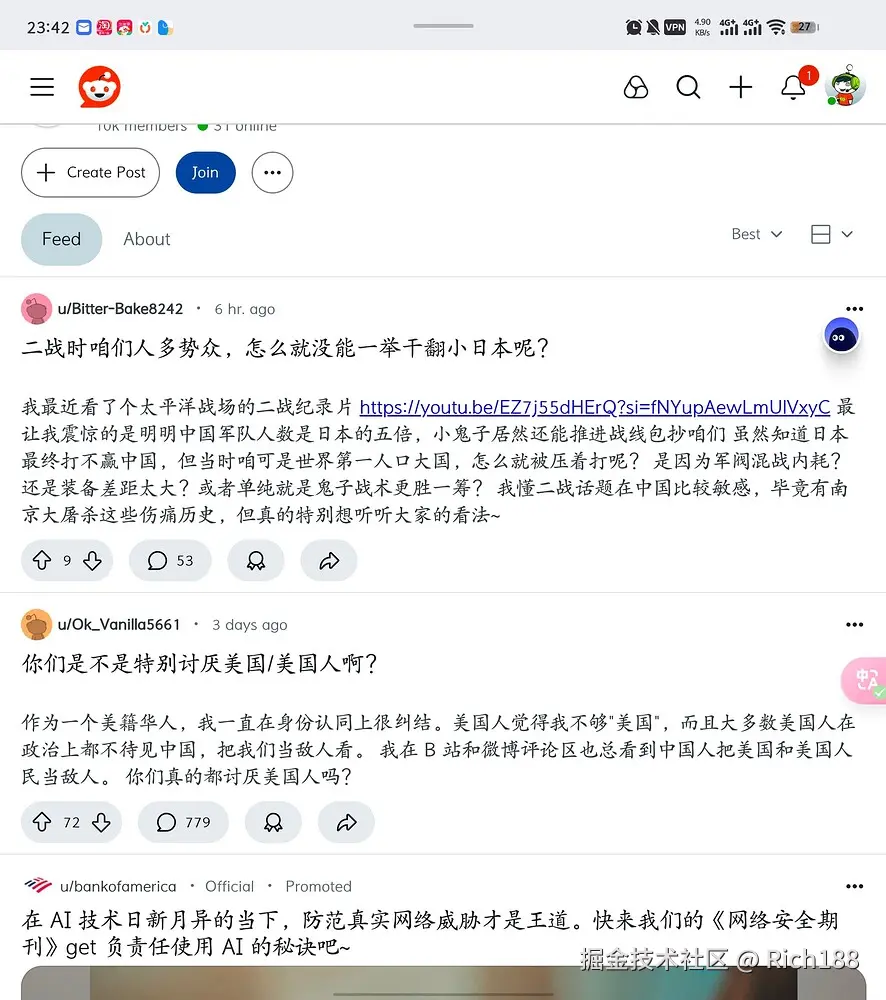The image size is (886, 1000).
Task: Open the YouTube documentary link
Action: click(596, 408)
